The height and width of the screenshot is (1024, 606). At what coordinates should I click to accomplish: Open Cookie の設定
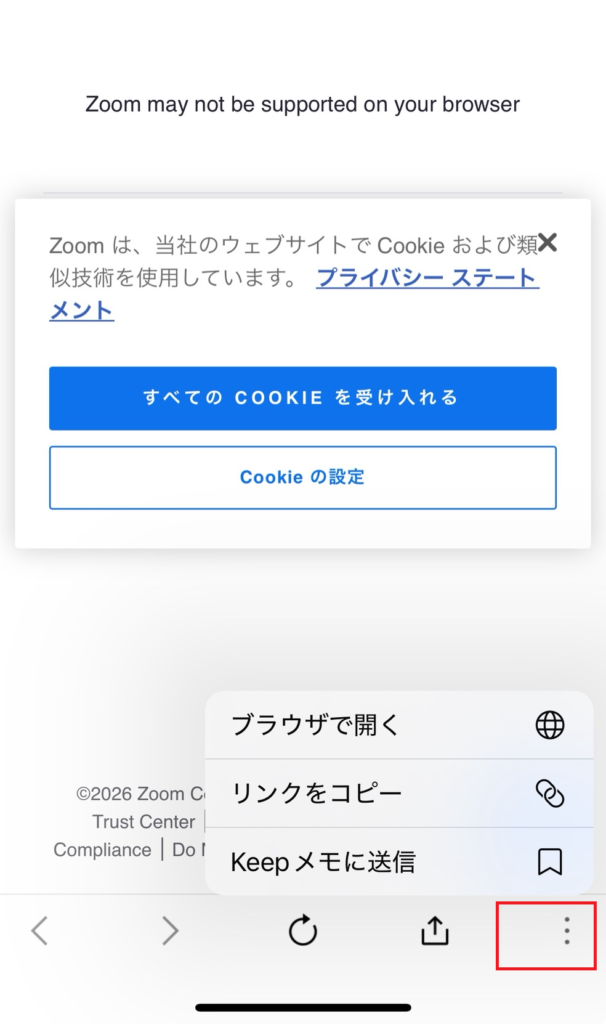pos(302,477)
